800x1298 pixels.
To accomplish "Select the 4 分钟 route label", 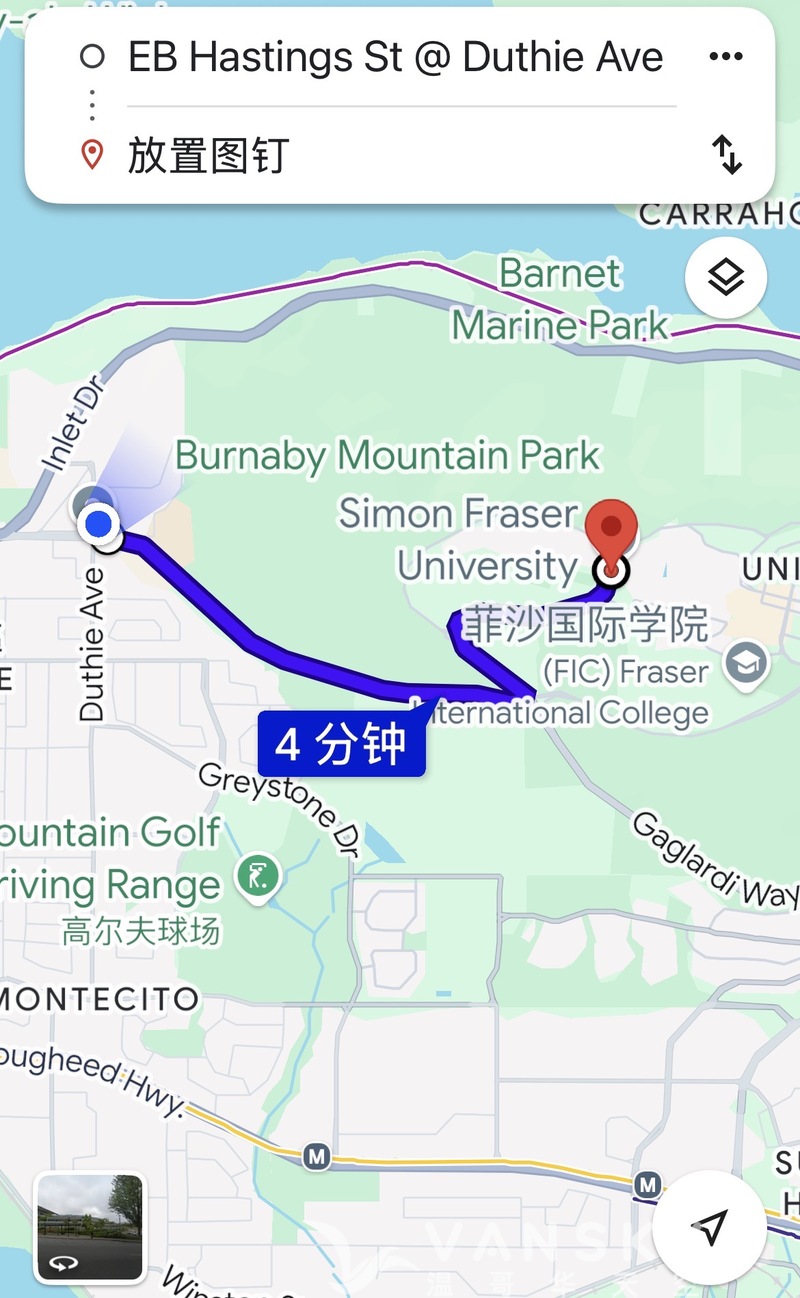I will pos(341,744).
